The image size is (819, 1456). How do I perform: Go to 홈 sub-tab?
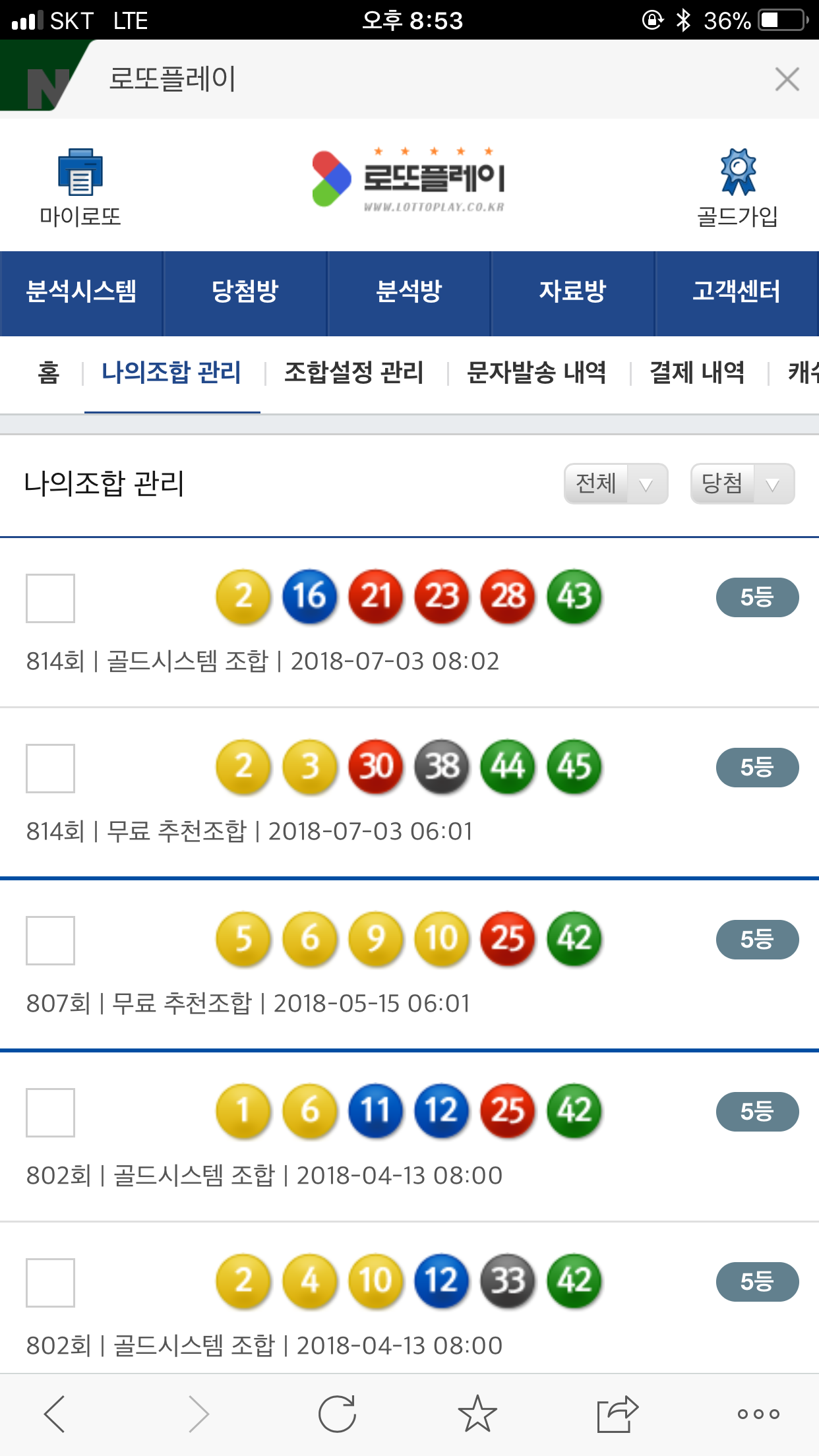coord(48,373)
